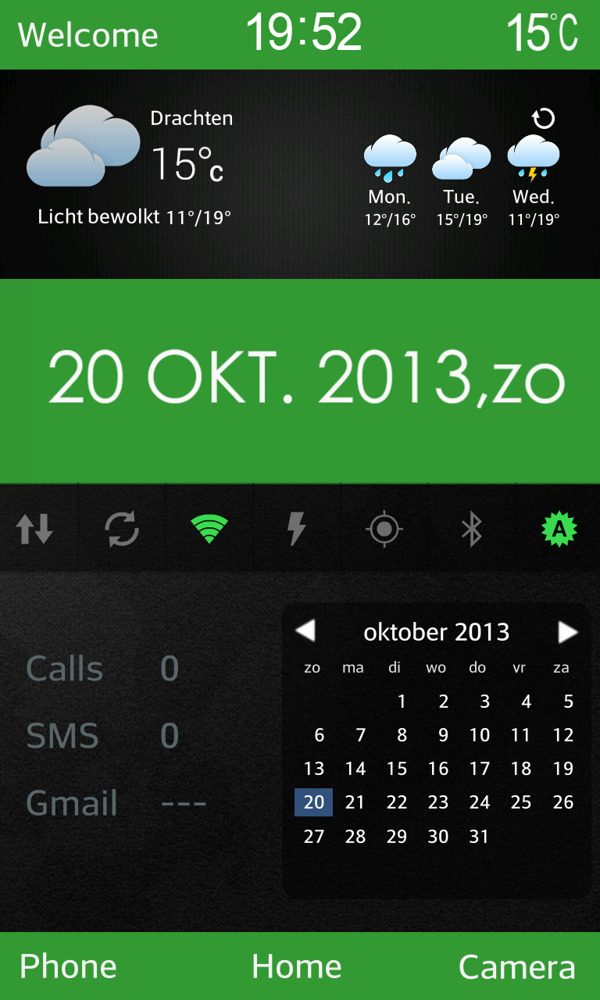
Task: Open Gmail inbox
Action: click(x=110, y=803)
